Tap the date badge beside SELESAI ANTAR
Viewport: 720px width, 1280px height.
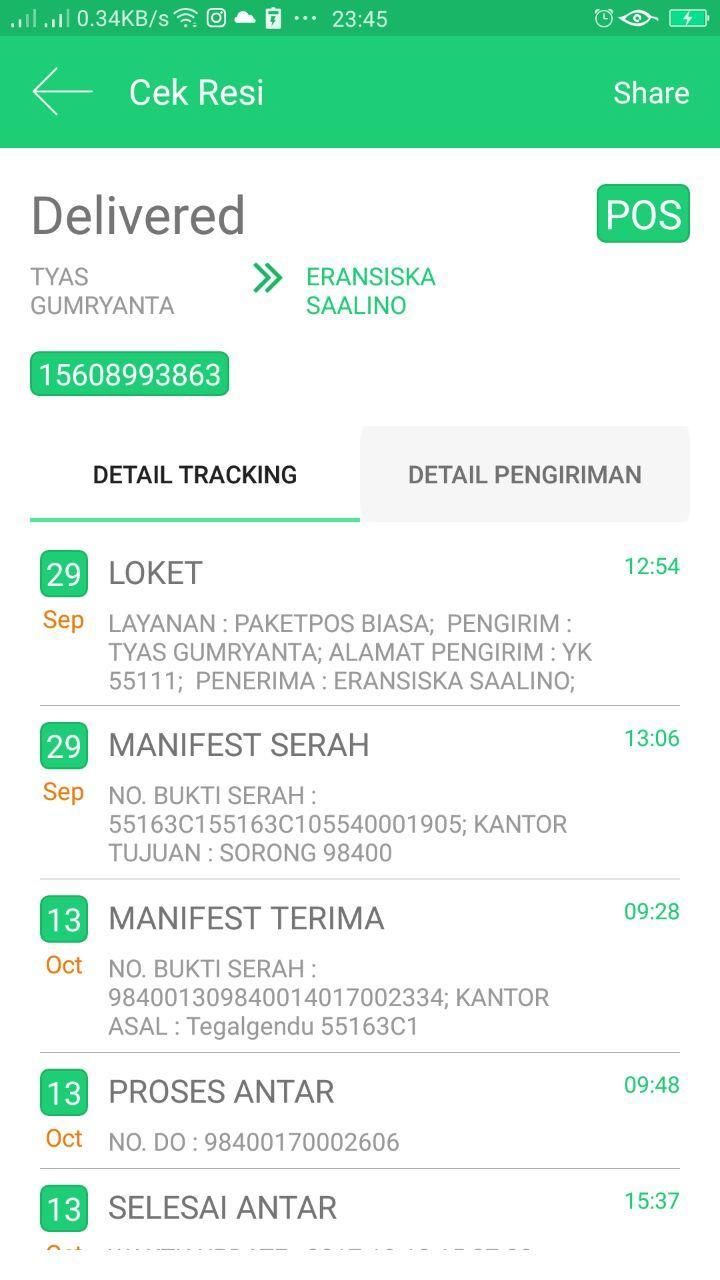point(63,1208)
